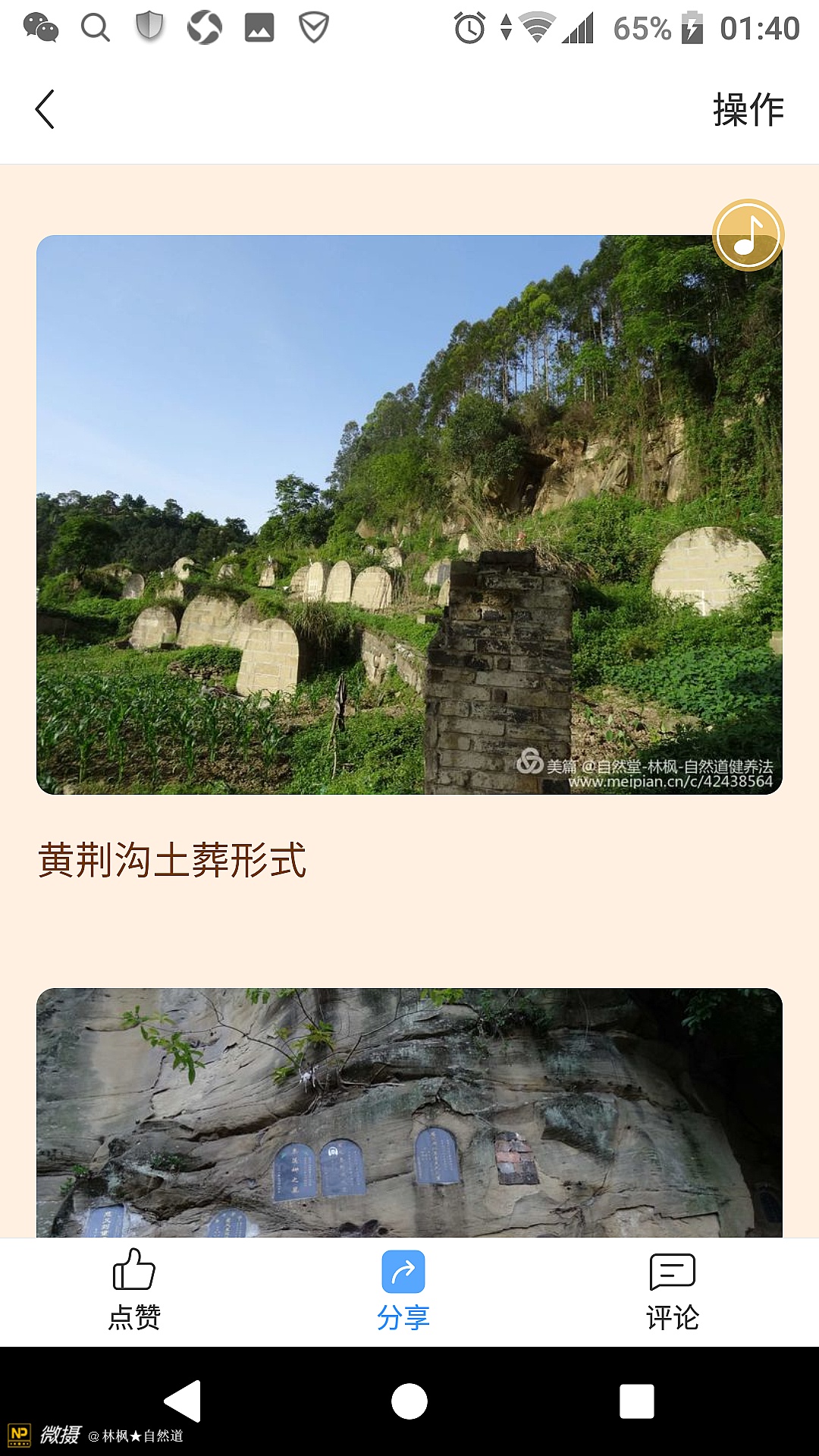Like this article with 点赞
This screenshot has width=819, height=1456.
(134, 1289)
